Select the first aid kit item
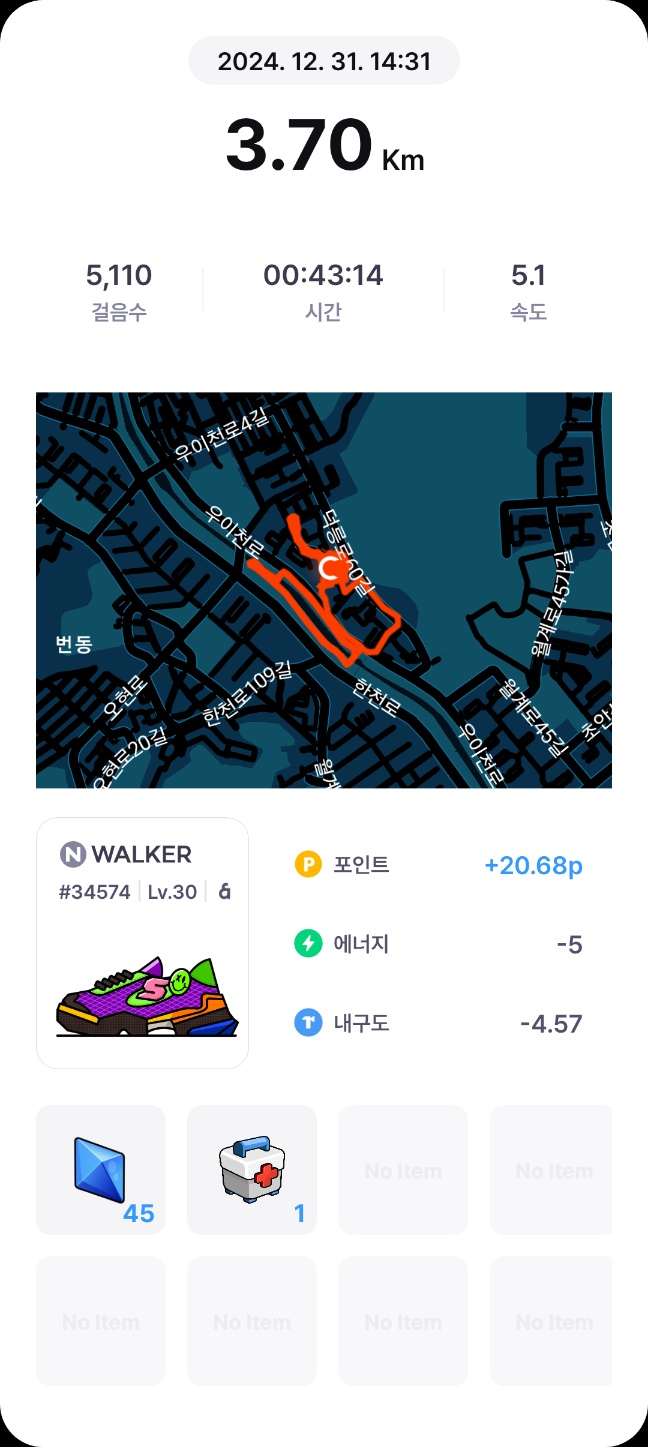648x1447 pixels. coord(252,1170)
